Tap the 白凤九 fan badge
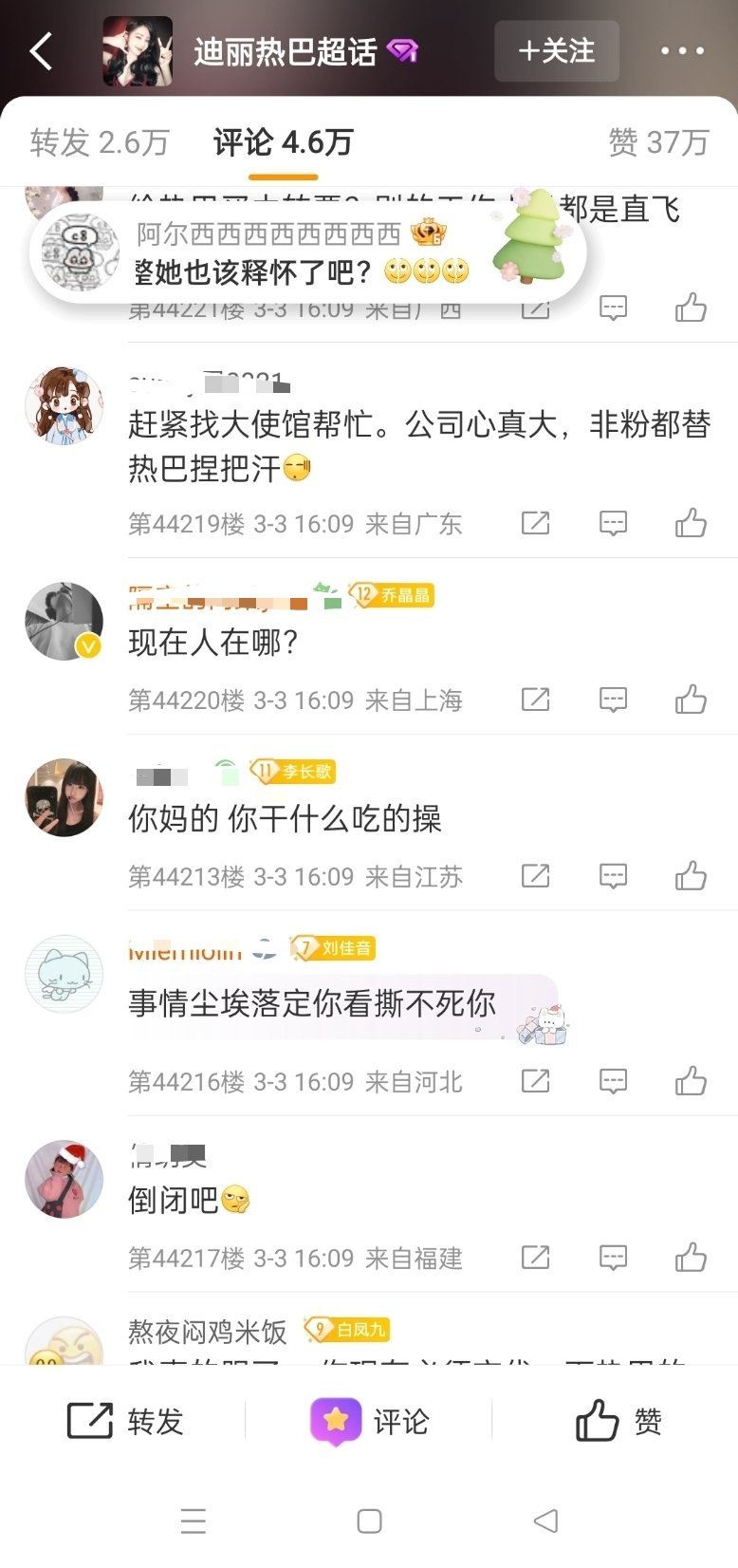 346,1331
